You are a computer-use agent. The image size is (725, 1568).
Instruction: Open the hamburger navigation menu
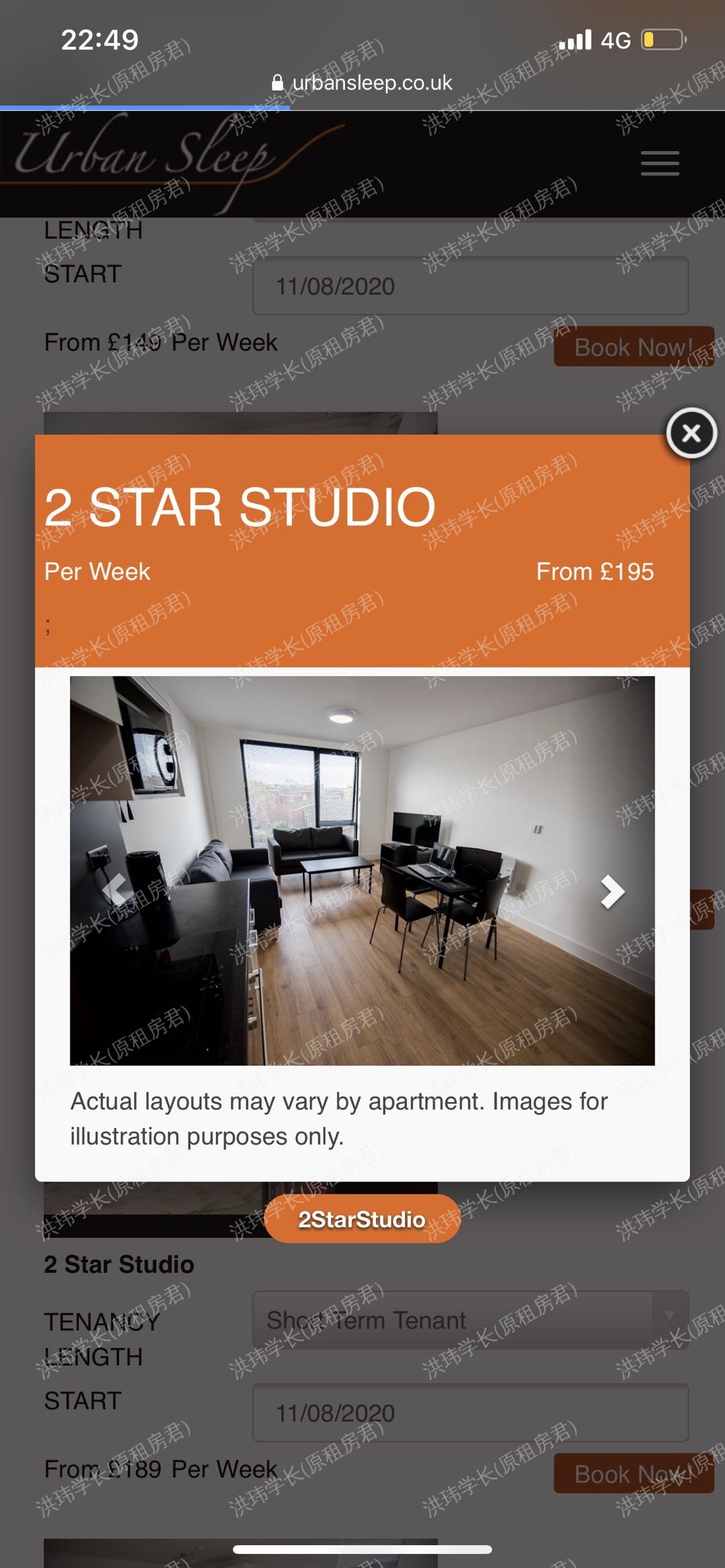click(659, 164)
